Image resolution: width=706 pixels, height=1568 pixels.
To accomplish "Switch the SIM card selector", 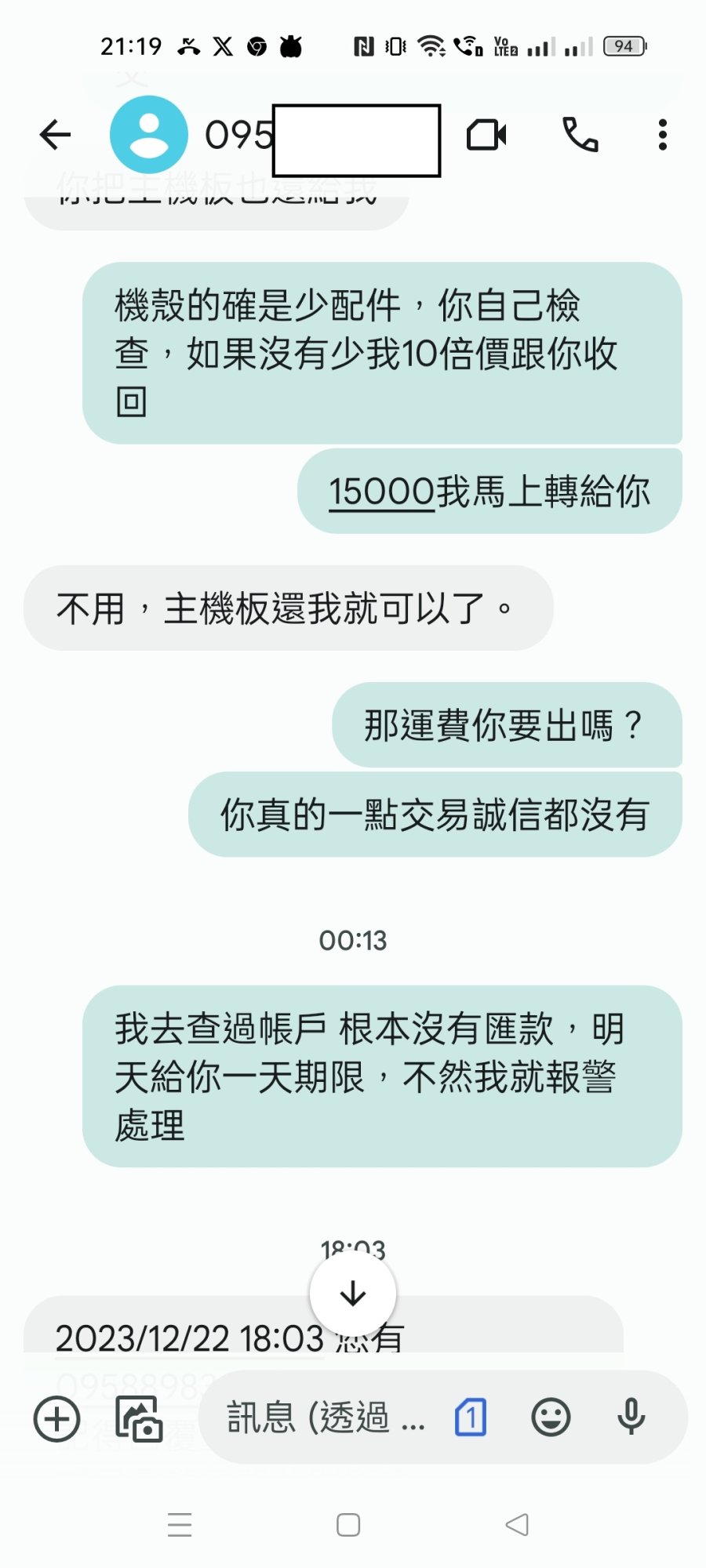I will 471,1418.
